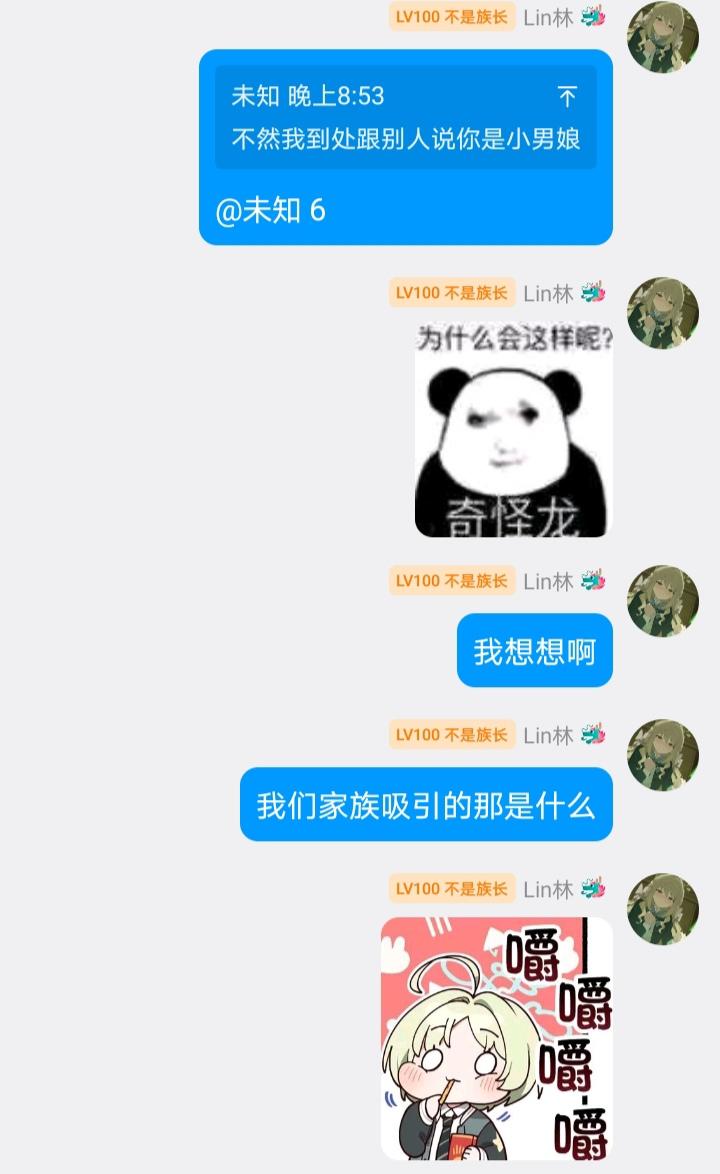Click the LV100 badge above the panda sticker
This screenshot has height=1174, width=720.
tap(451, 293)
